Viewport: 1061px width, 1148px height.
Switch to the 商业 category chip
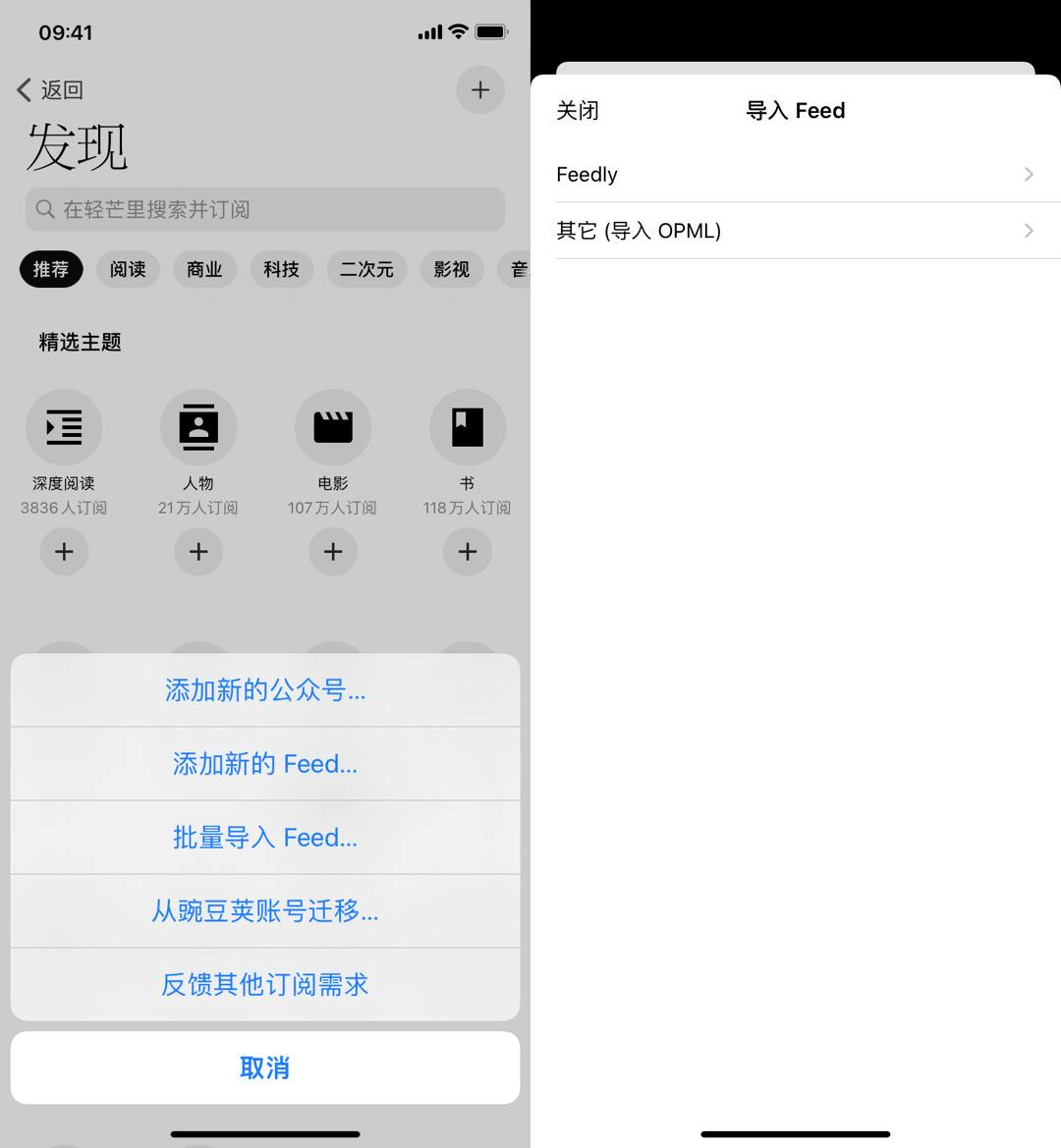pyautogui.click(x=204, y=269)
